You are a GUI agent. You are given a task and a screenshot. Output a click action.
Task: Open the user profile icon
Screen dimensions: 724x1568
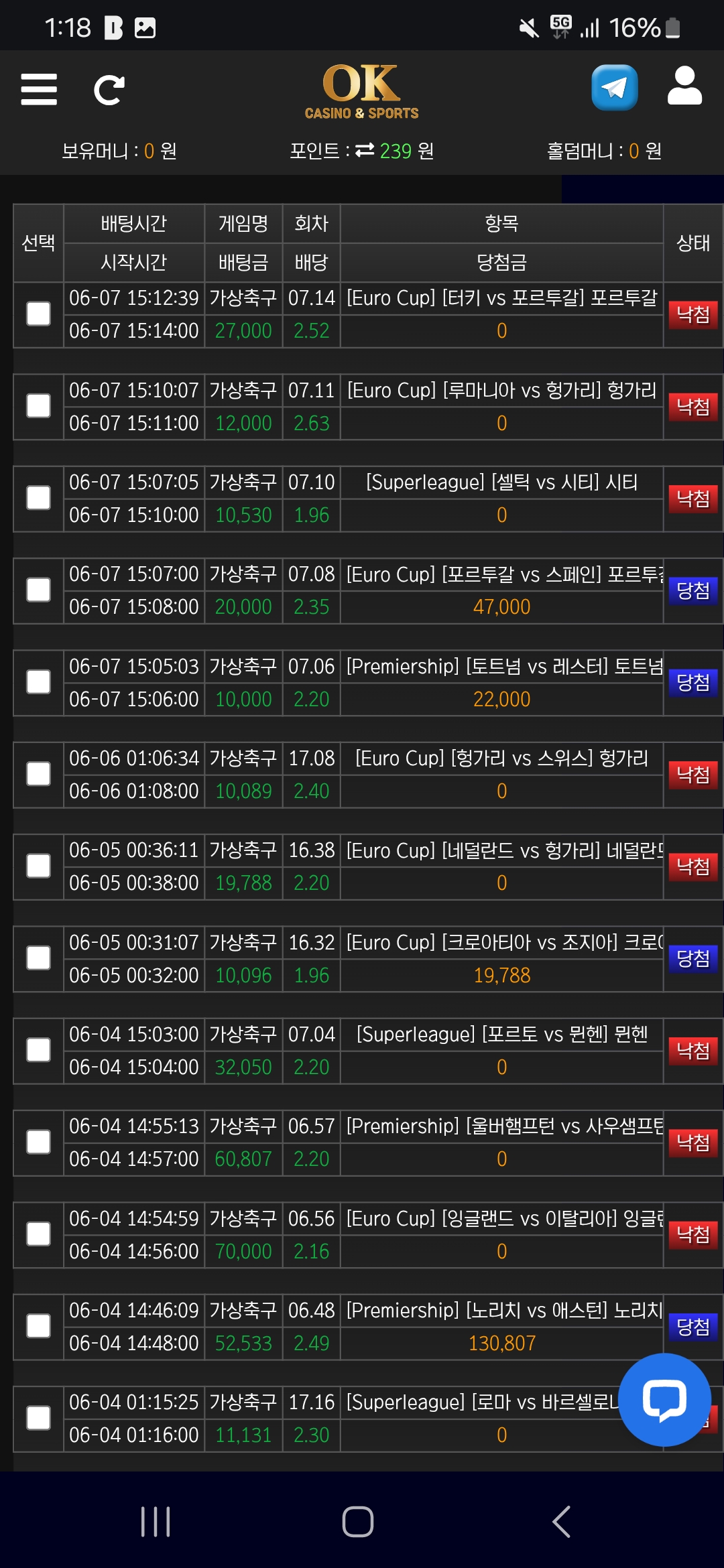coord(684,86)
